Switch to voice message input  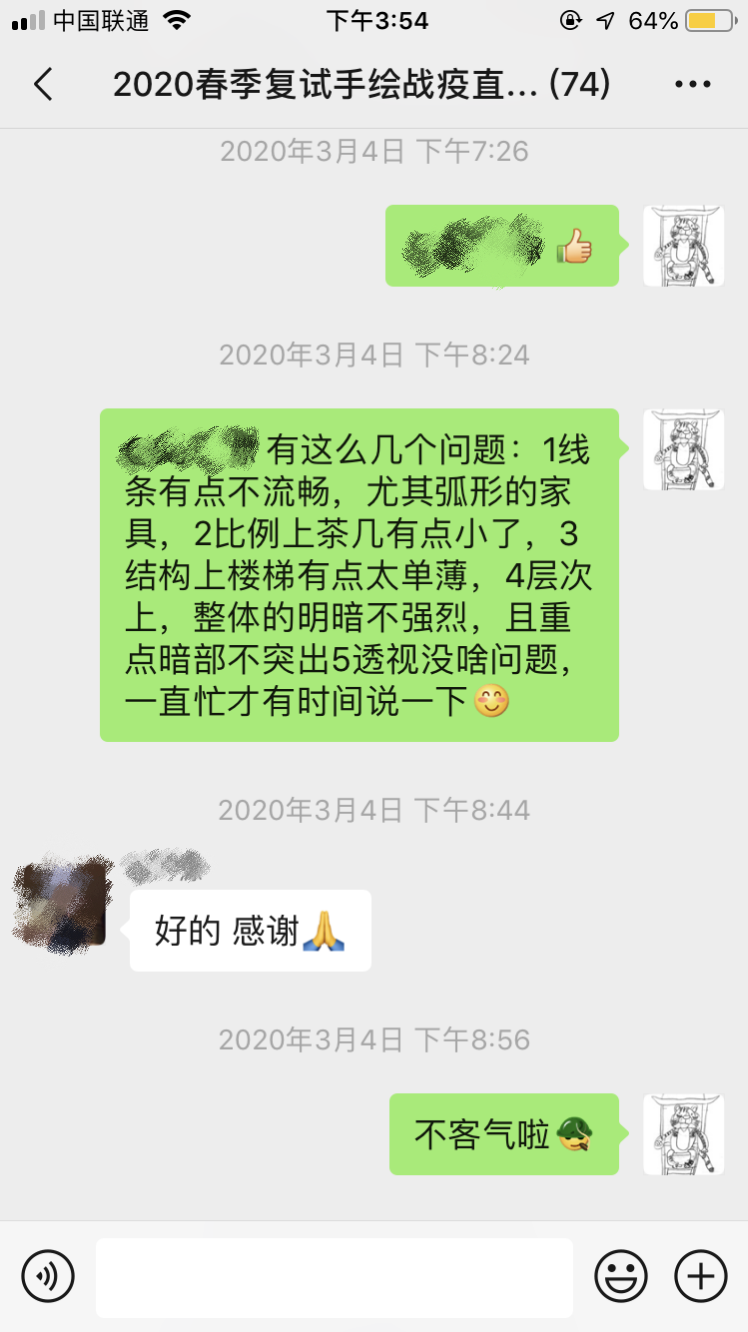click(48, 1276)
